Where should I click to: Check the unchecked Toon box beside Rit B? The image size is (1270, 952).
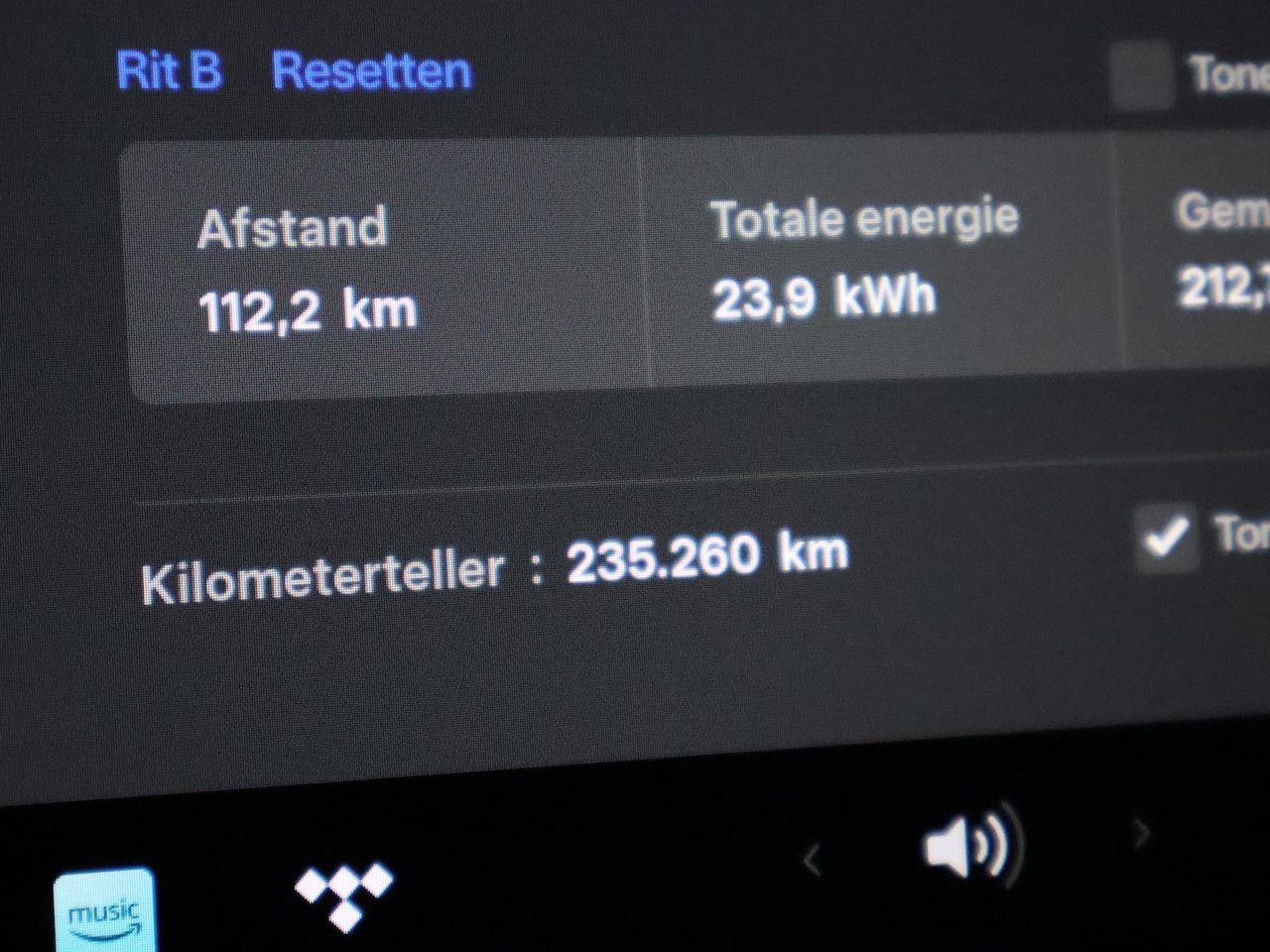[x=1141, y=75]
